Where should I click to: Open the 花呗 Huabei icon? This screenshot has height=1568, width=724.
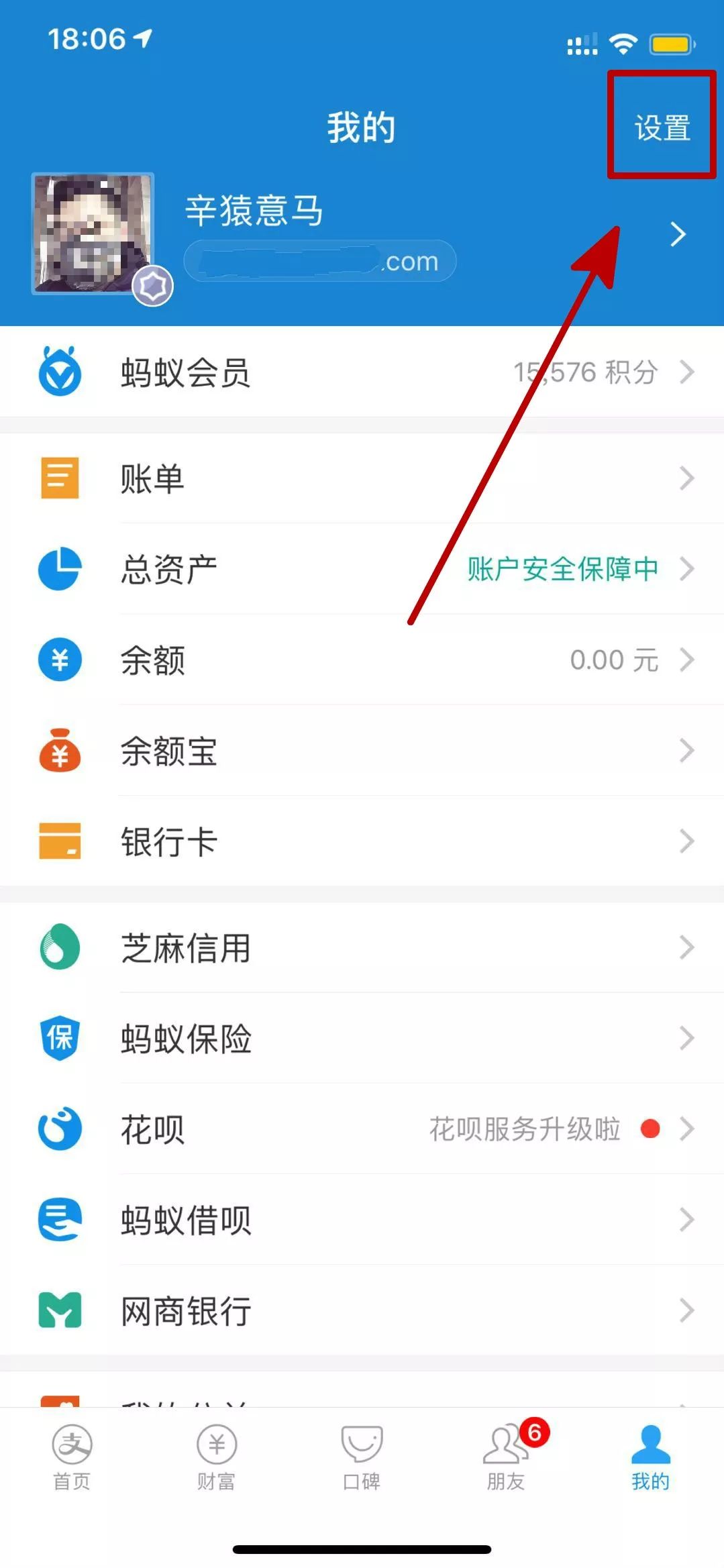[x=59, y=1130]
